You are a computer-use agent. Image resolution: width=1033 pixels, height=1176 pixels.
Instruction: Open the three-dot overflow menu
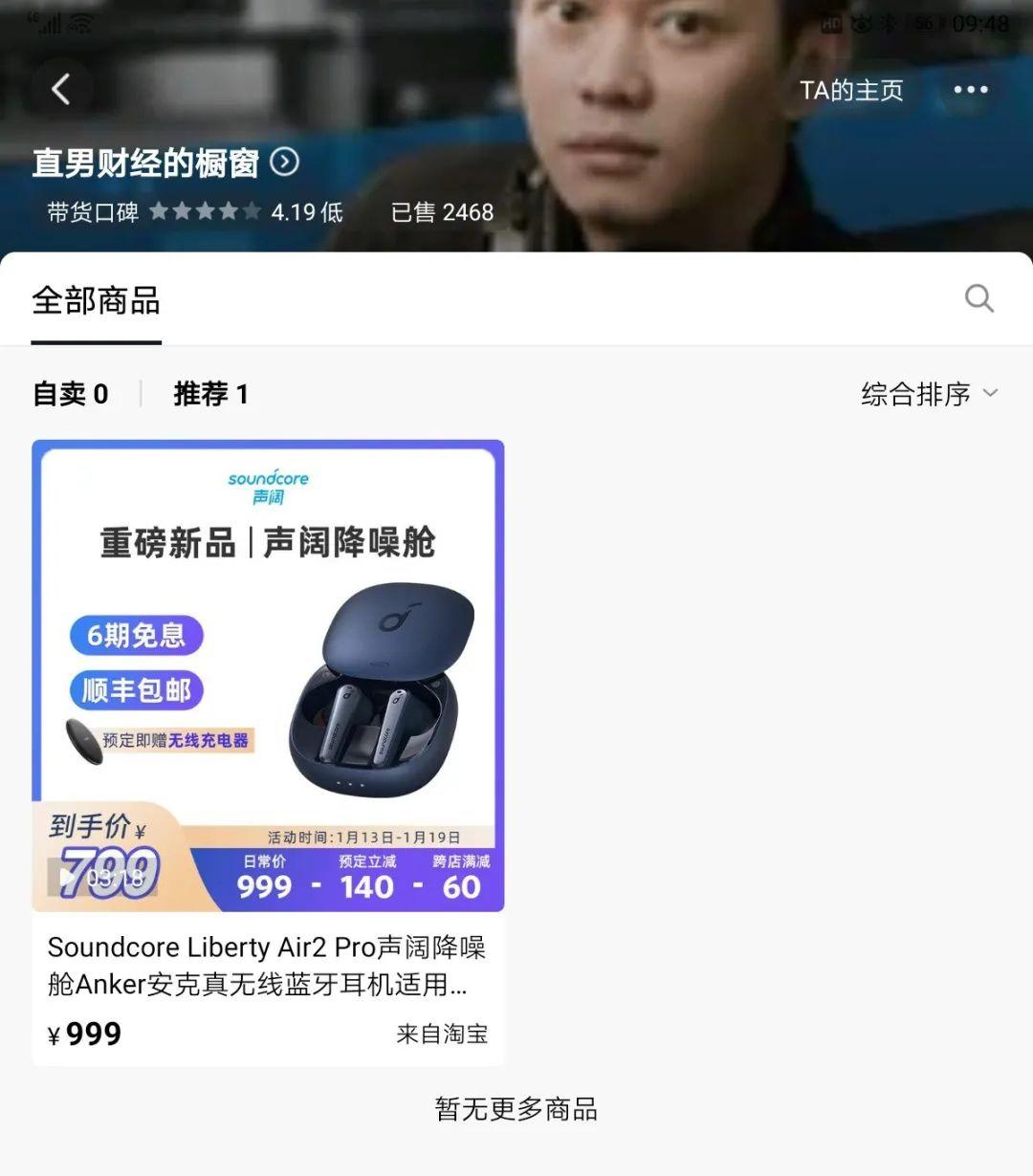(x=970, y=90)
